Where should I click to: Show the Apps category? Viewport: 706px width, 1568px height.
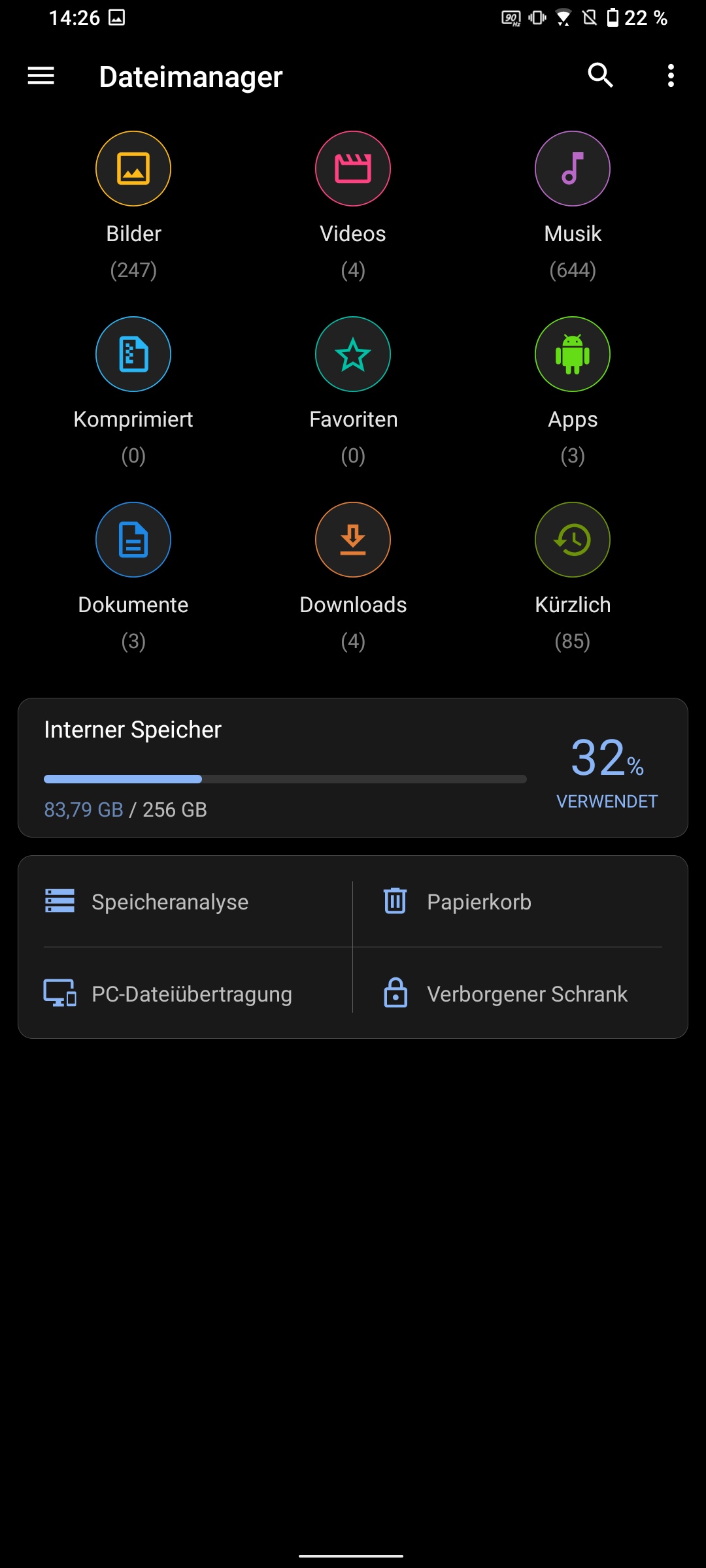[573, 355]
